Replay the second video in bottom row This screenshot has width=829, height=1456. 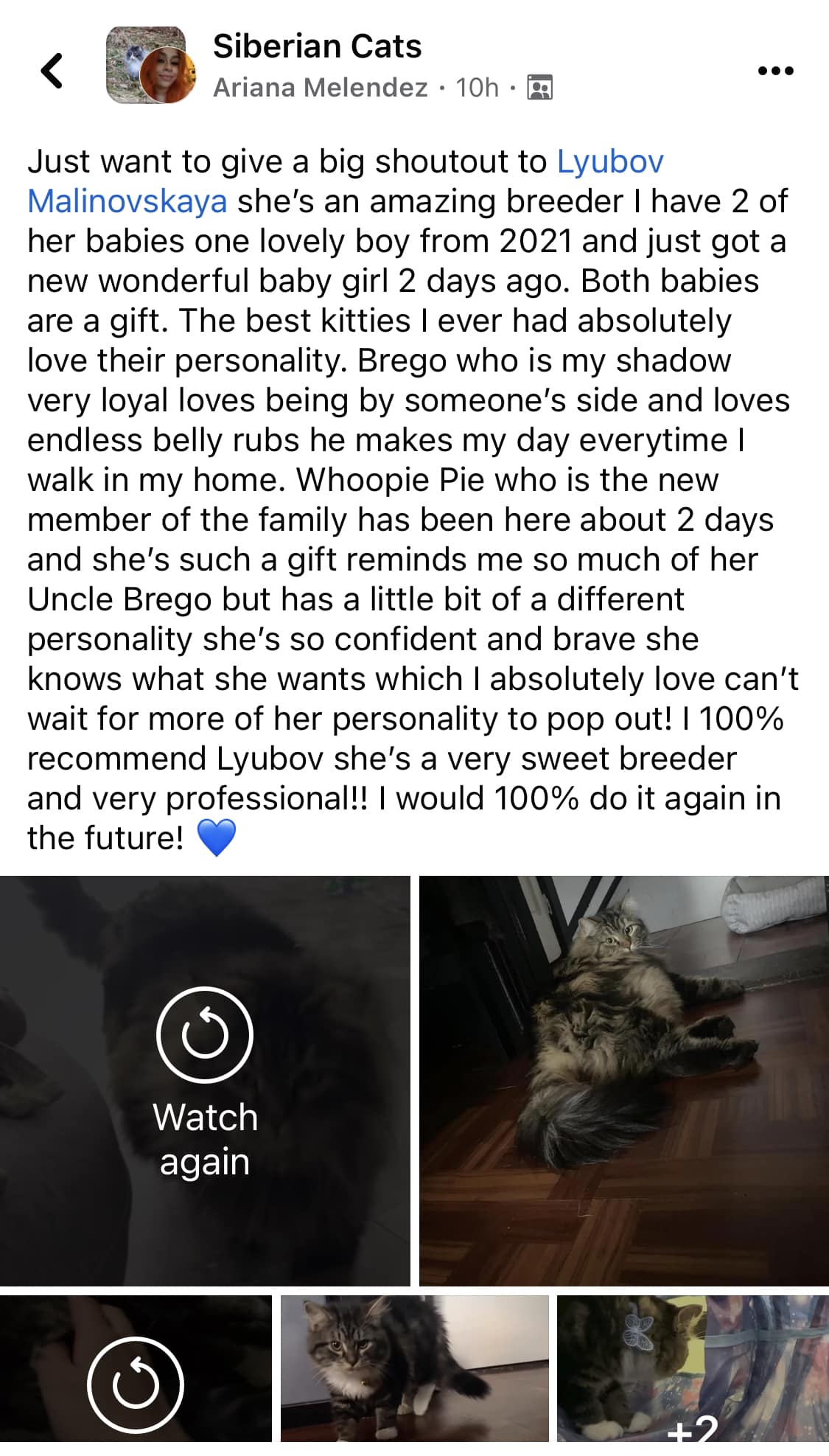pos(135,1384)
